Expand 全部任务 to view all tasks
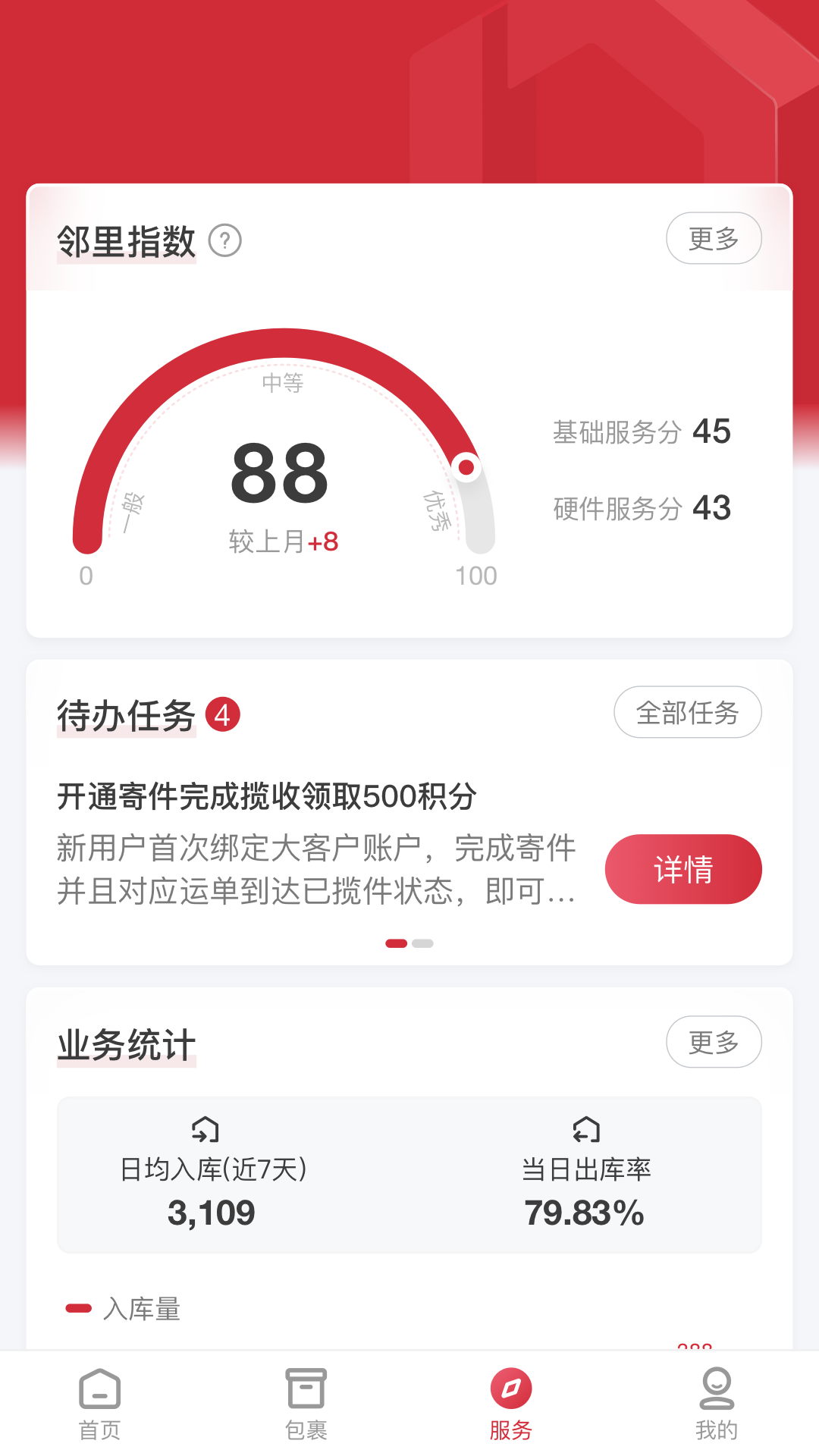 pyautogui.click(x=687, y=713)
